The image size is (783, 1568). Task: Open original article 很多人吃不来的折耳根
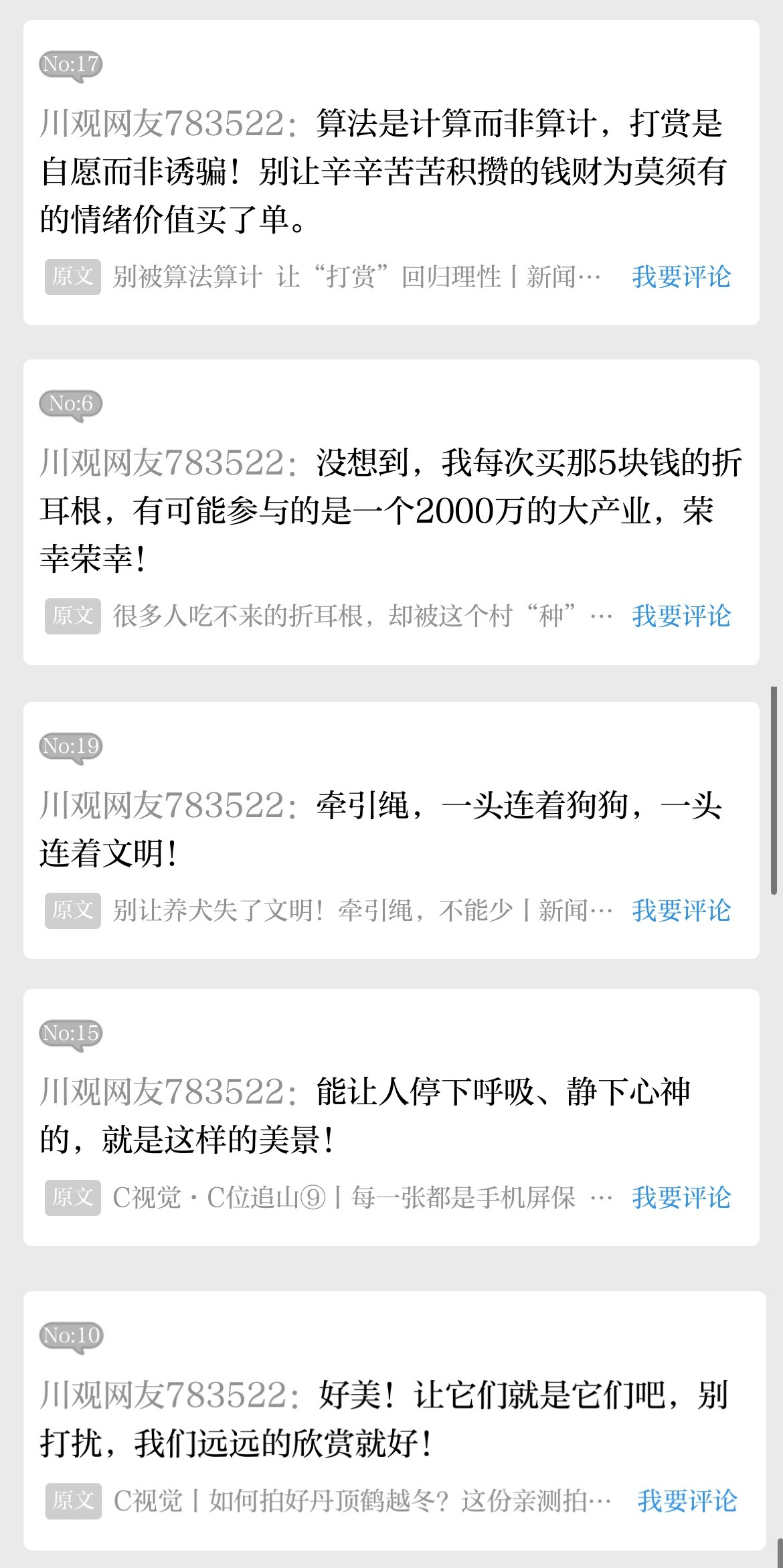point(361,616)
